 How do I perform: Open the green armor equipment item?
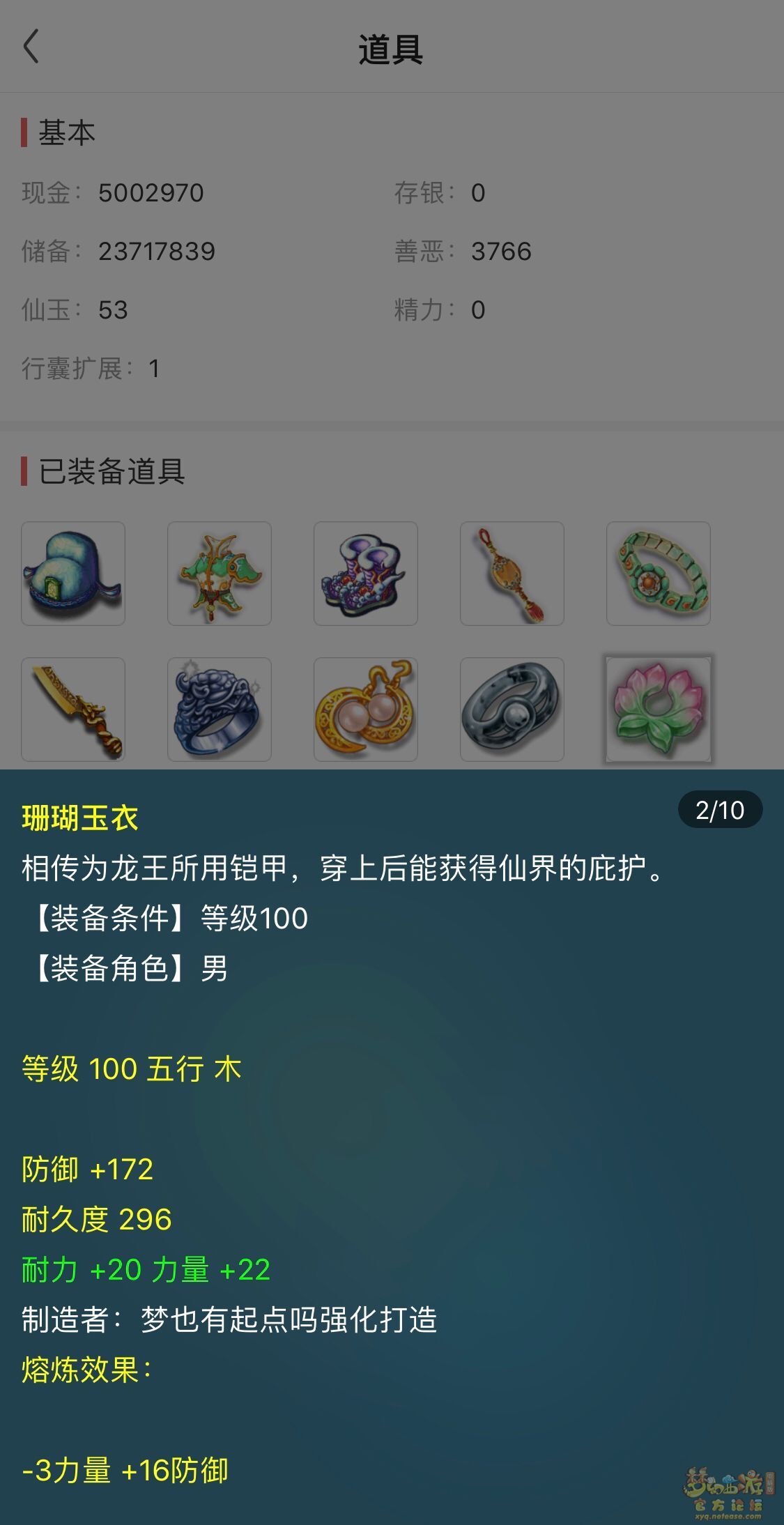(220, 574)
